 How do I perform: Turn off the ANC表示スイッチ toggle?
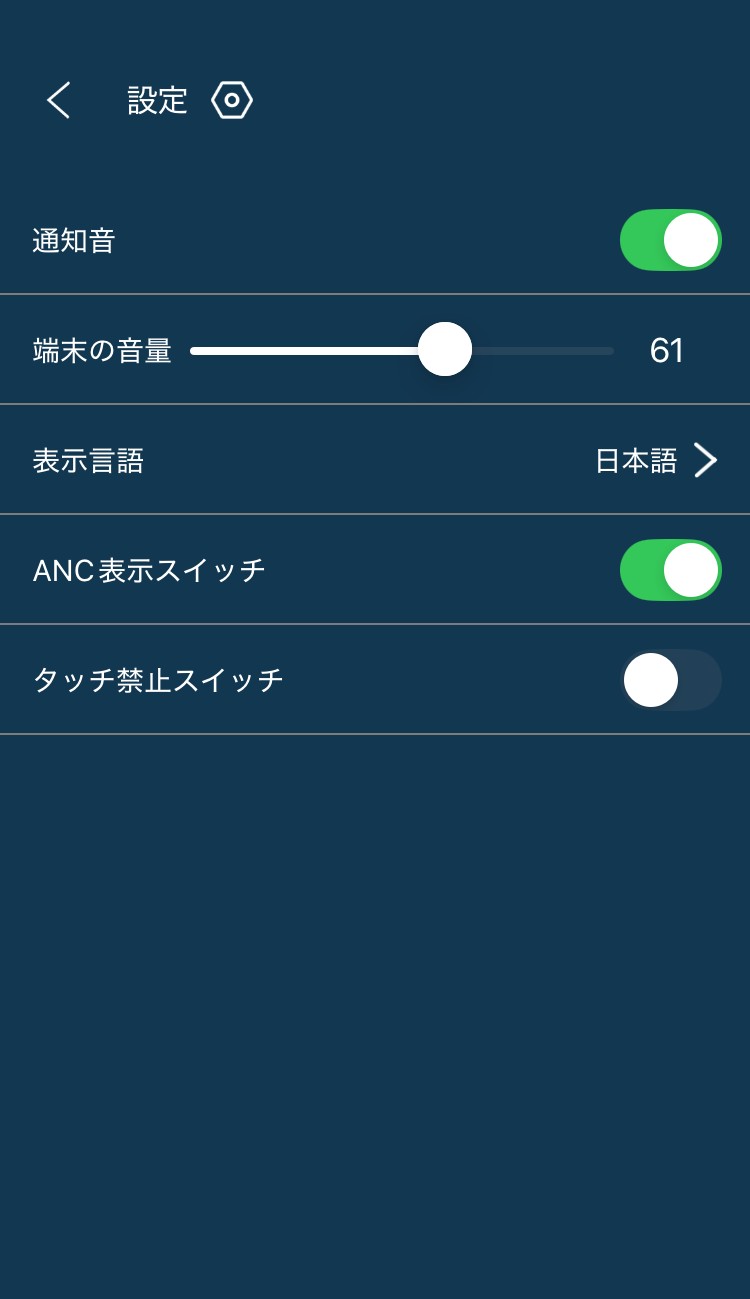[x=670, y=570]
